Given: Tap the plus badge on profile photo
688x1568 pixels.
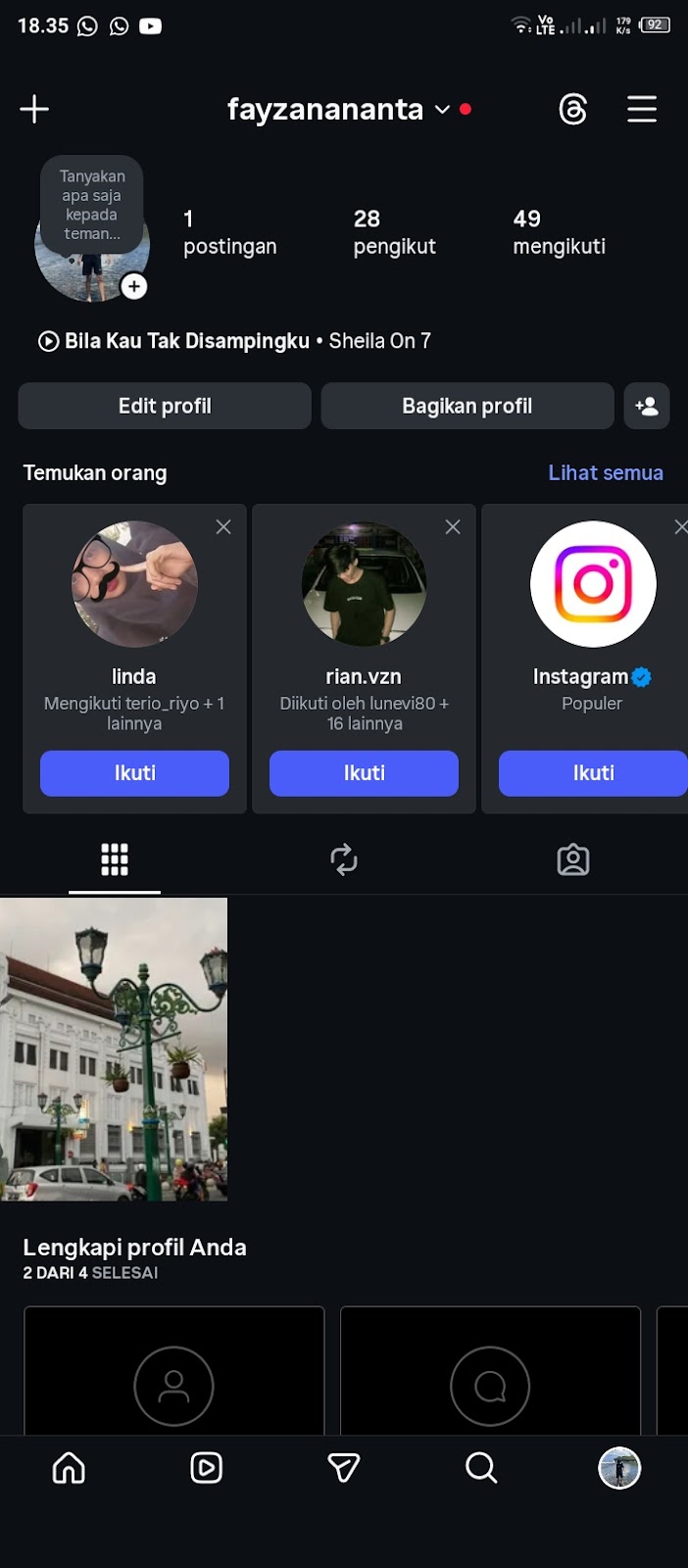Looking at the screenshot, I should point(134,286).
